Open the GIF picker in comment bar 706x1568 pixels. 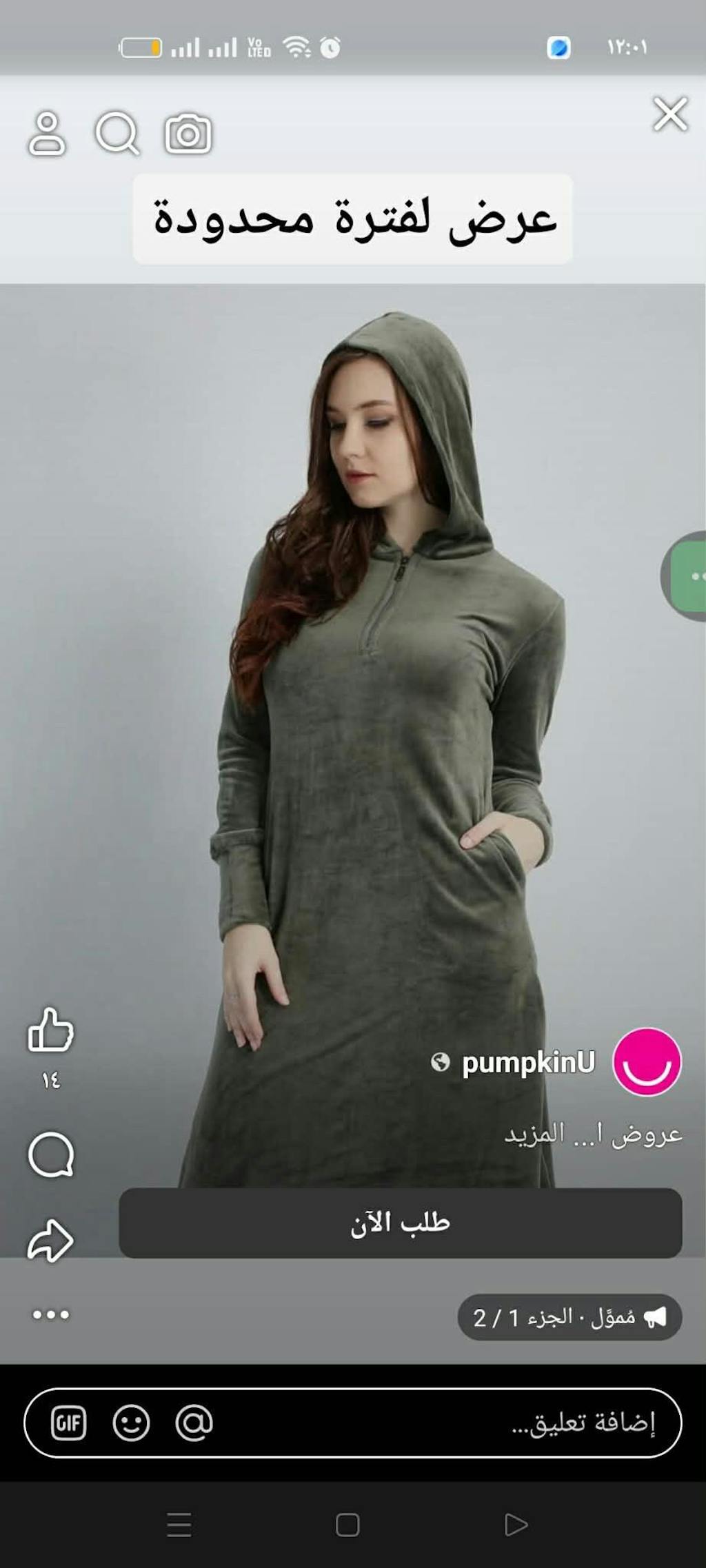point(69,1423)
